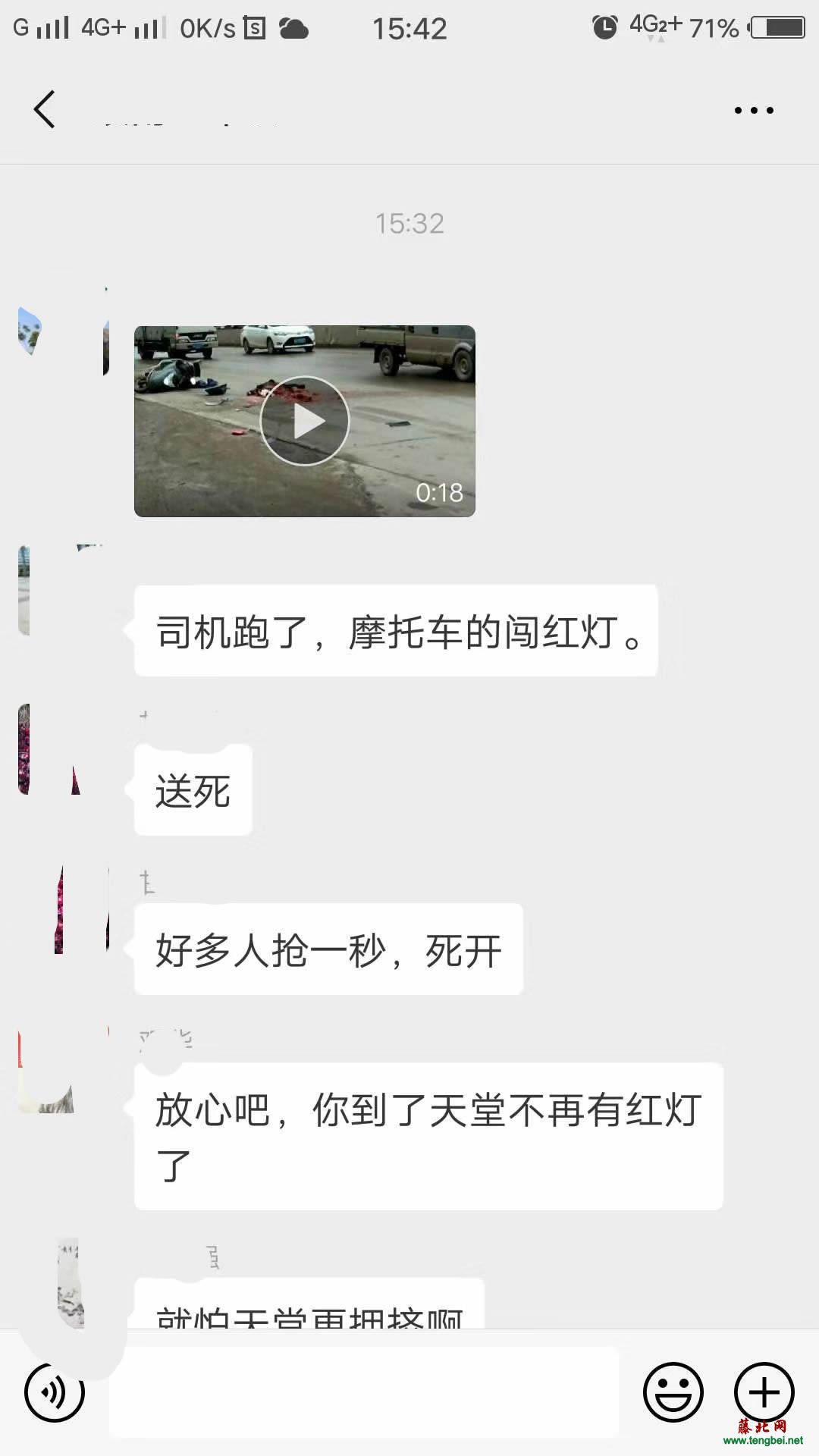This screenshot has height=1456, width=819.
Task: Open the plus attachments menu
Action: pyautogui.click(x=764, y=1392)
